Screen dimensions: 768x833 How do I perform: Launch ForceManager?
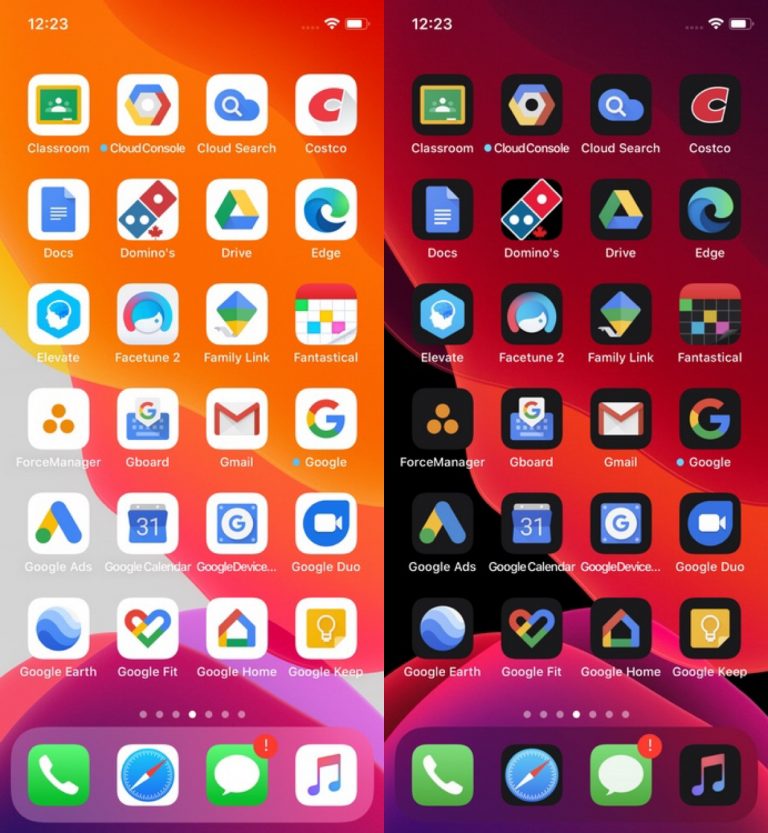58,420
